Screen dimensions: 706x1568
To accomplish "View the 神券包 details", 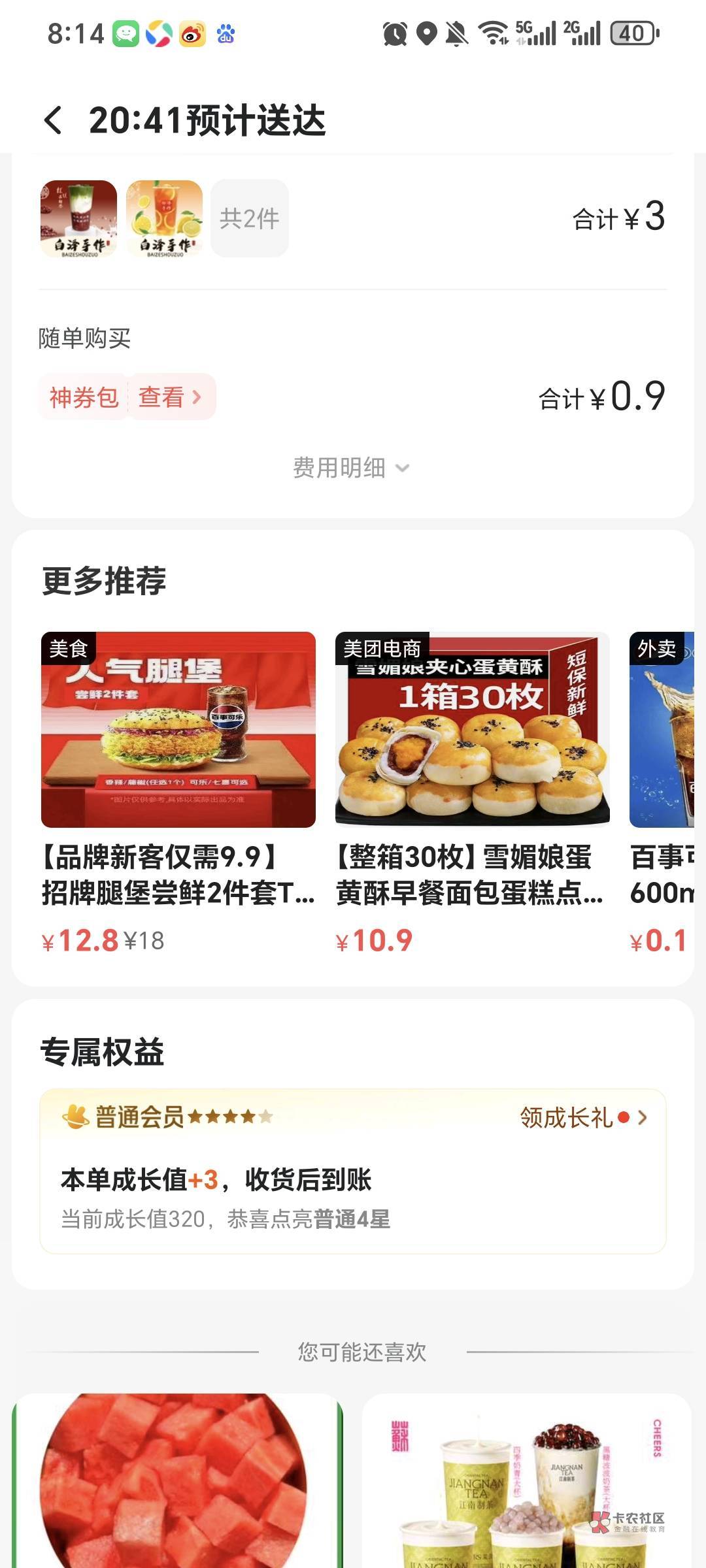I will pos(170,397).
